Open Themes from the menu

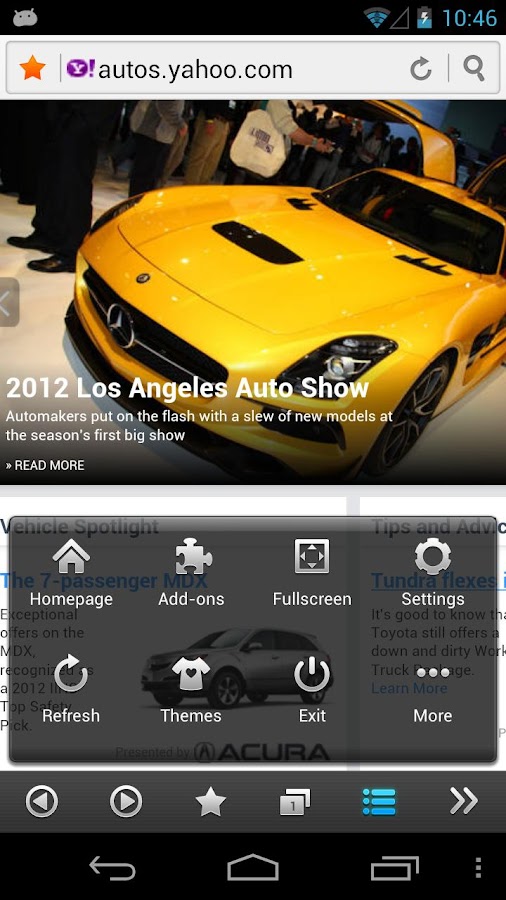(191, 690)
